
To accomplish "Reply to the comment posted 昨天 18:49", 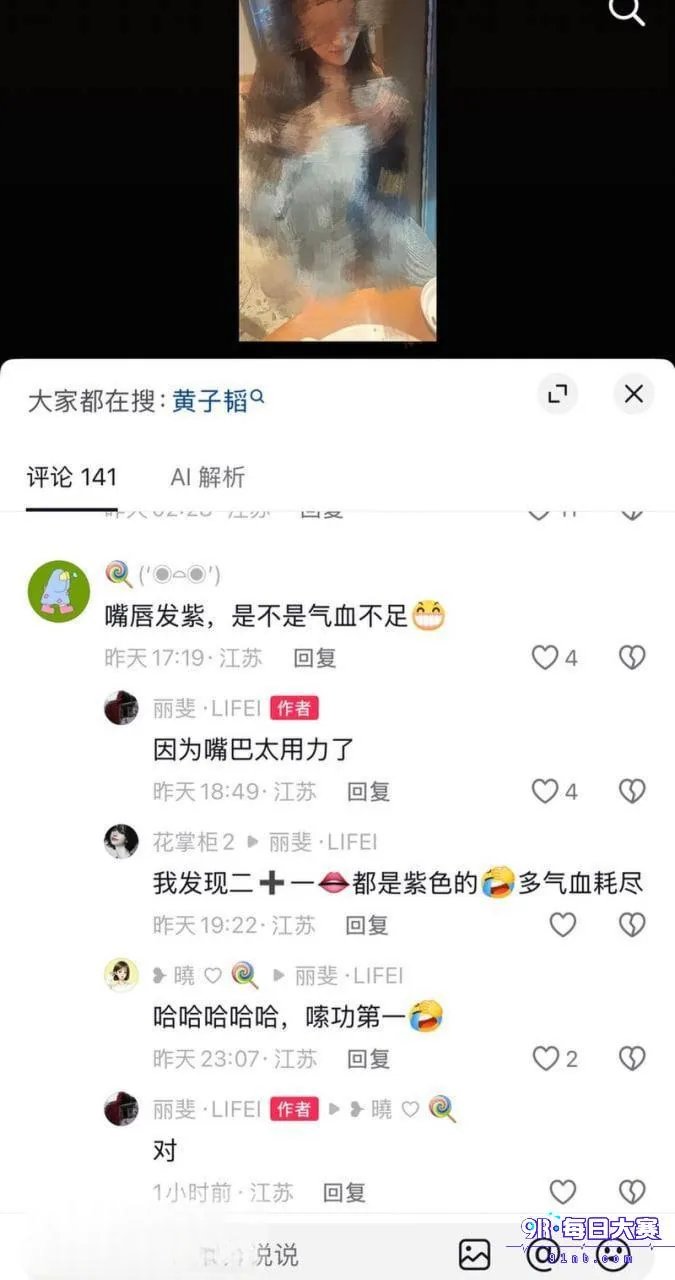I will coord(368,792).
